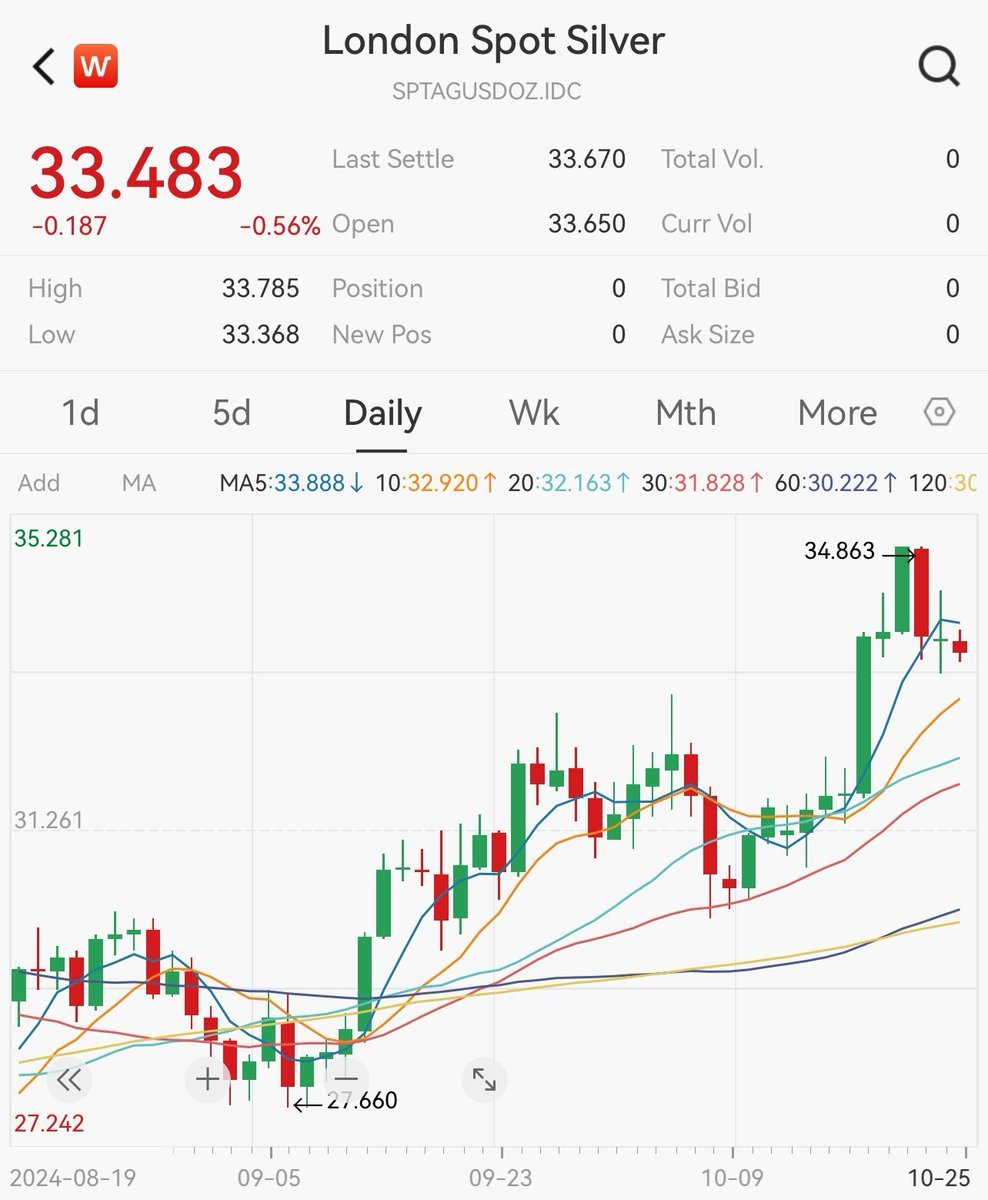Open chart settings hexagon icon
988x1200 pixels.
(939, 412)
